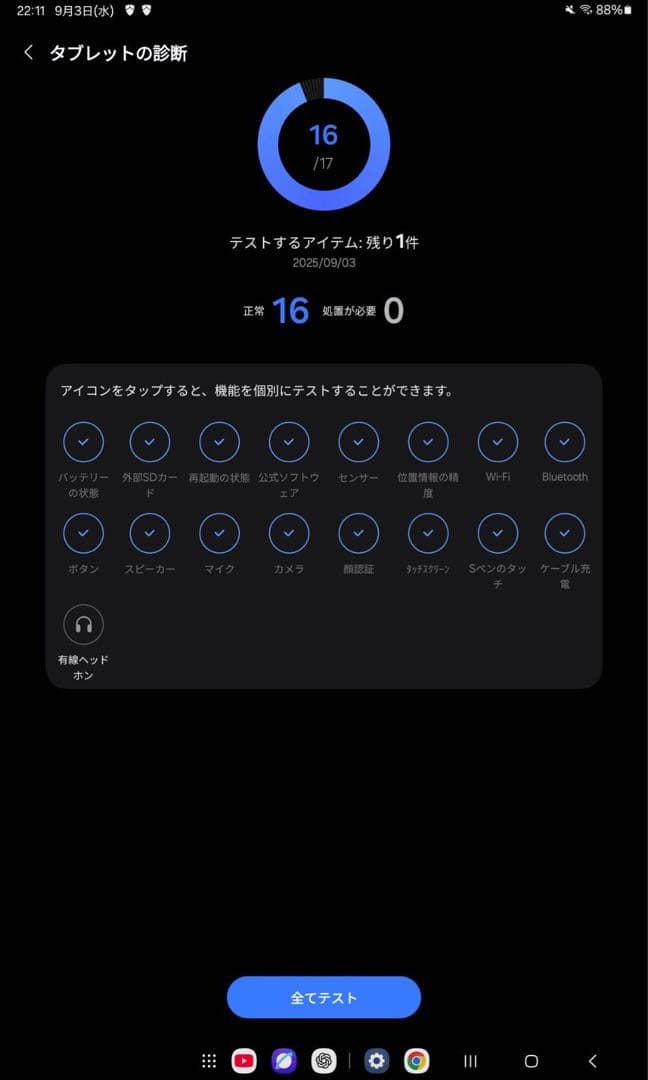Run the 外部SDカード test
Image resolution: width=648 pixels, height=1080 pixels.
coord(150,441)
